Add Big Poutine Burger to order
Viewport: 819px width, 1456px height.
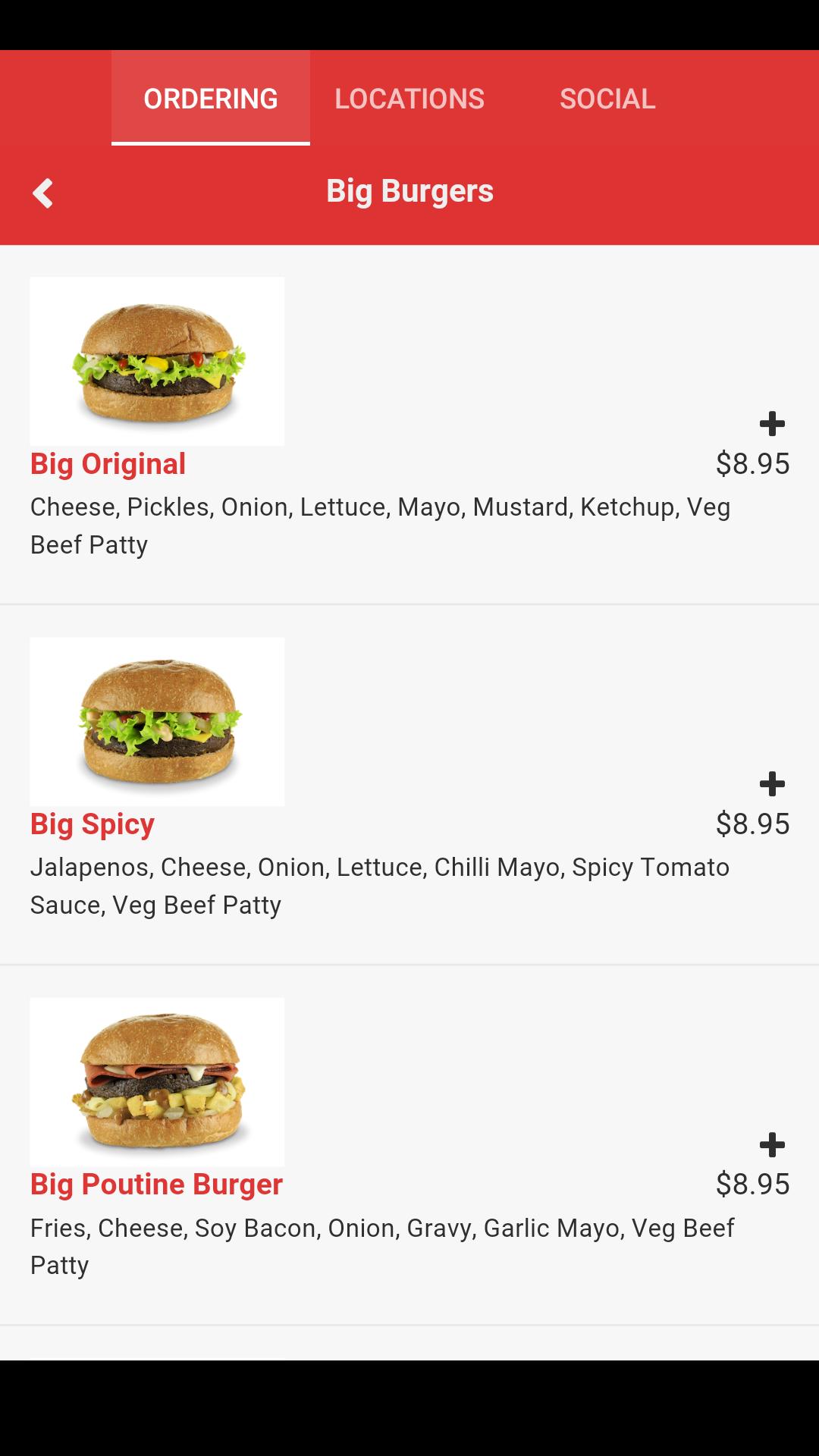(x=772, y=1144)
